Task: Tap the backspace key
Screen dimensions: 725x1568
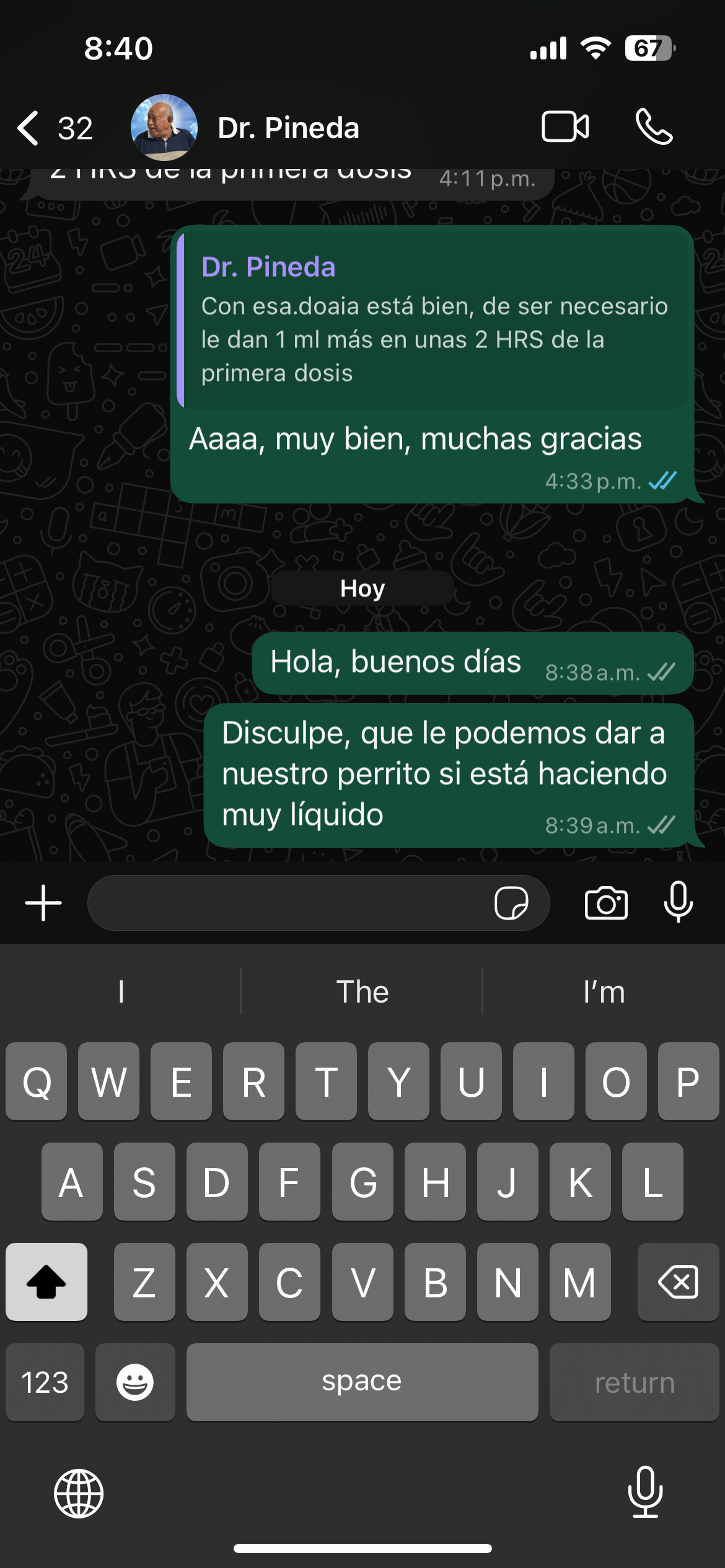Action: tap(679, 1282)
